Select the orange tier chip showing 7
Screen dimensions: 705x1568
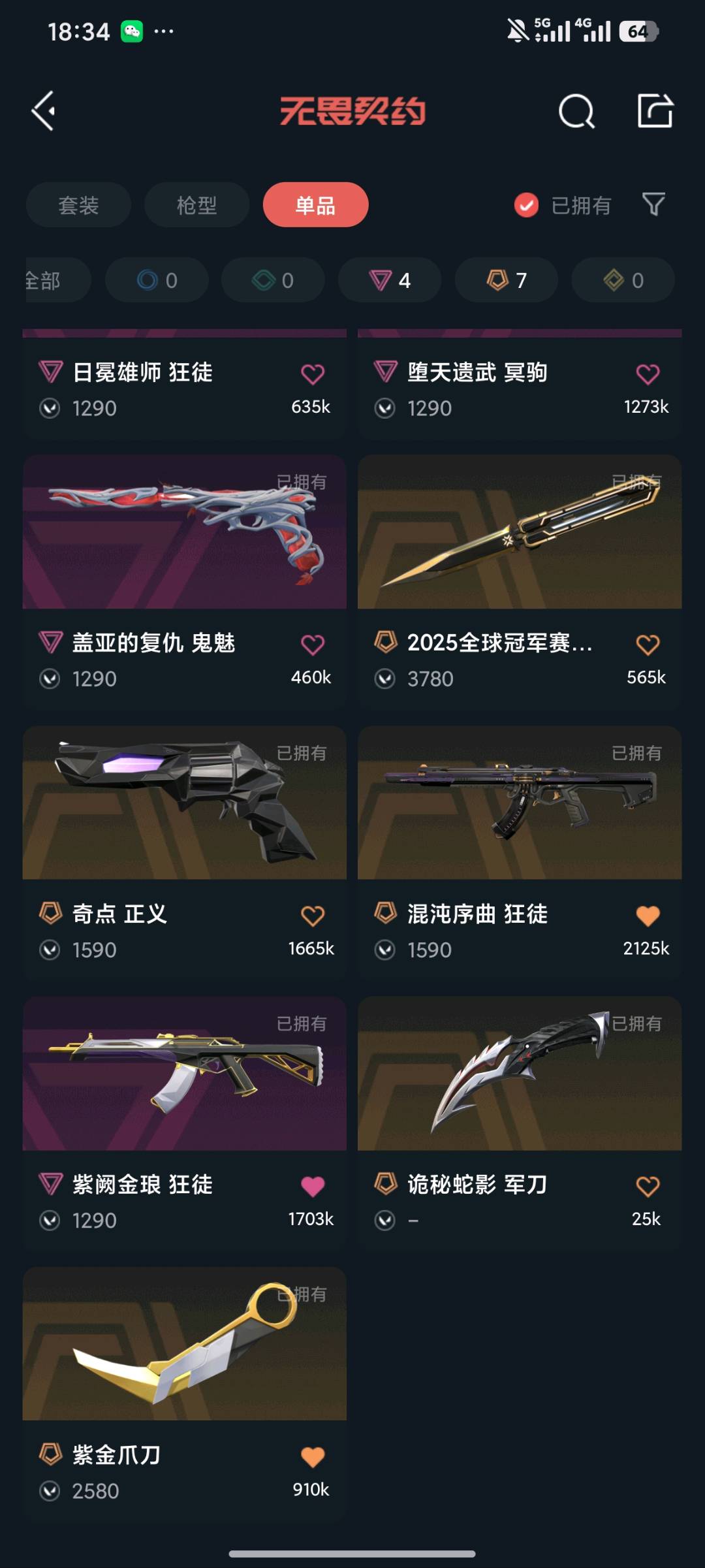[507, 280]
